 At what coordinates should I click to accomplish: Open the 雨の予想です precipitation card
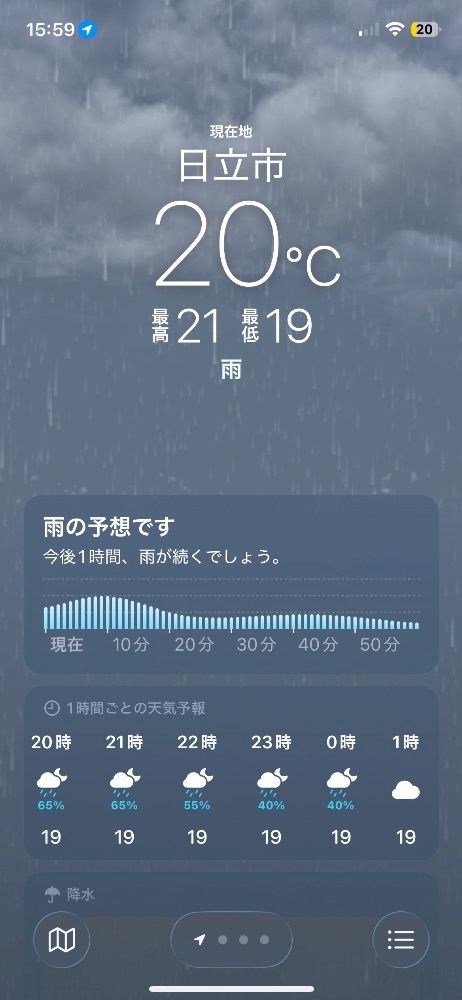(231, 584)
